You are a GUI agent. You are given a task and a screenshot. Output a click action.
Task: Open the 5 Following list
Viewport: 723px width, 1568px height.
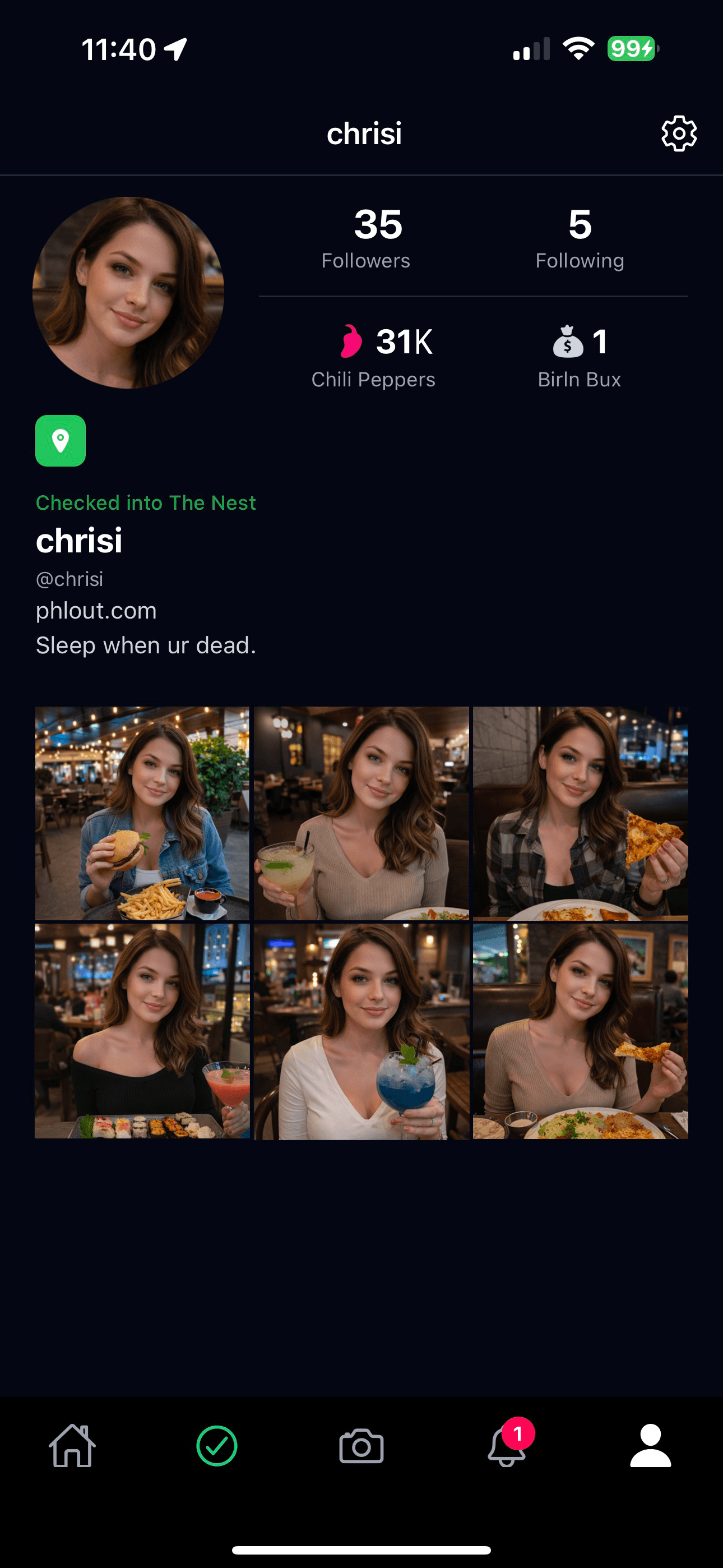coord(580,237)
